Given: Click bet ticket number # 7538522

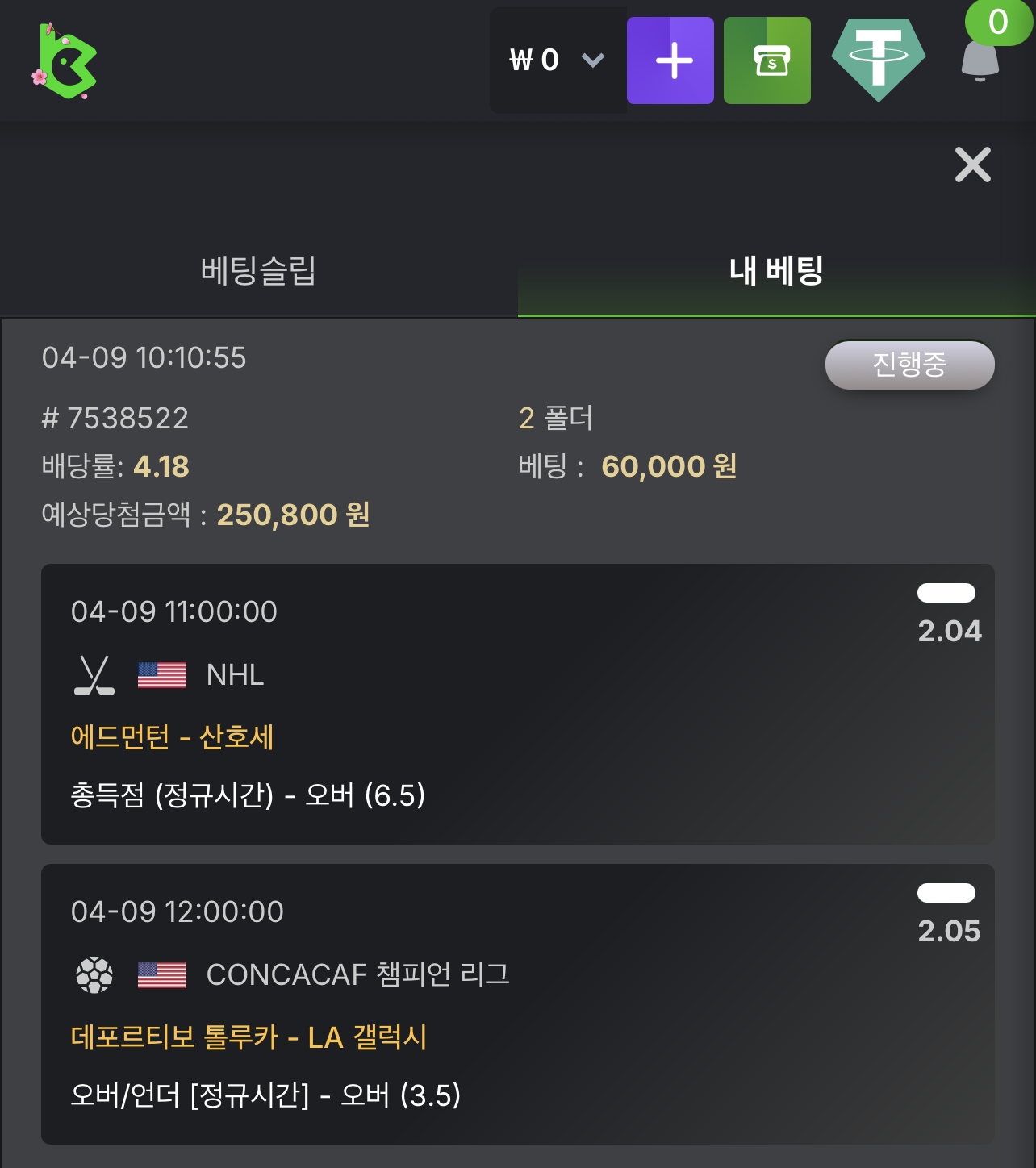Looking at the screenshot, I should pyautogui.click(x=115, y=418).
